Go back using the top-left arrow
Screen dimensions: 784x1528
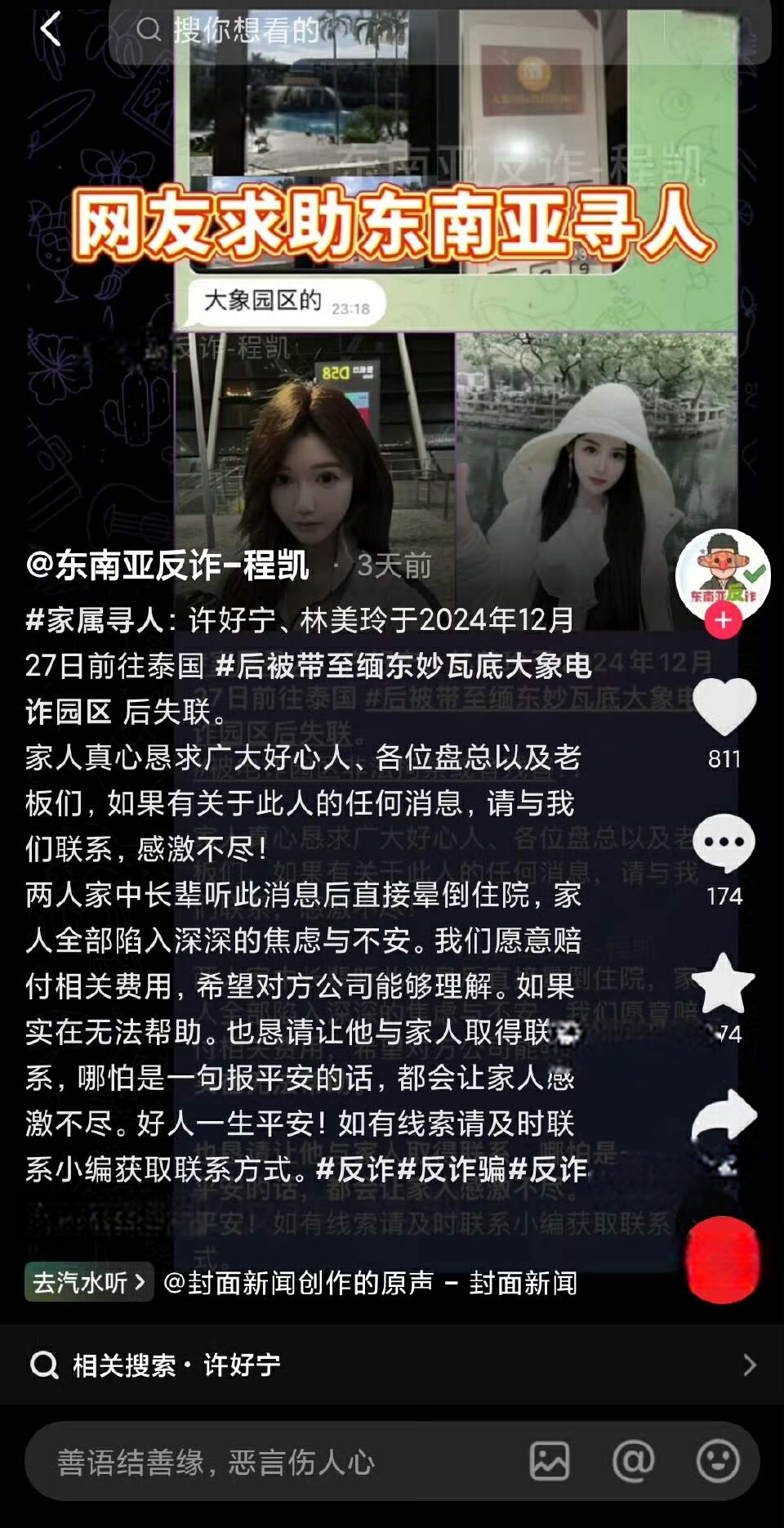[x=51, y=30]
